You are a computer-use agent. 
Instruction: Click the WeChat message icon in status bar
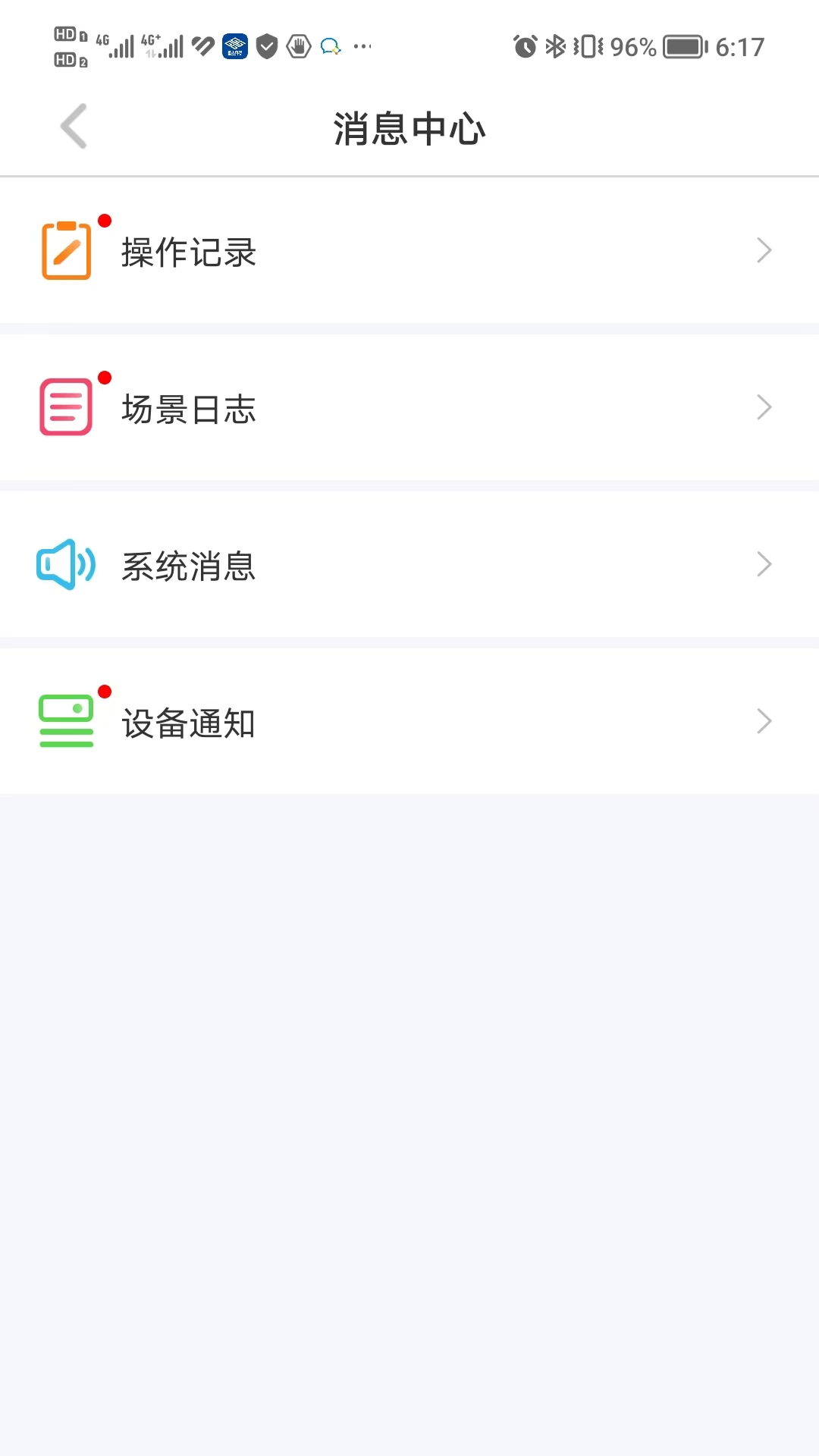329,46
